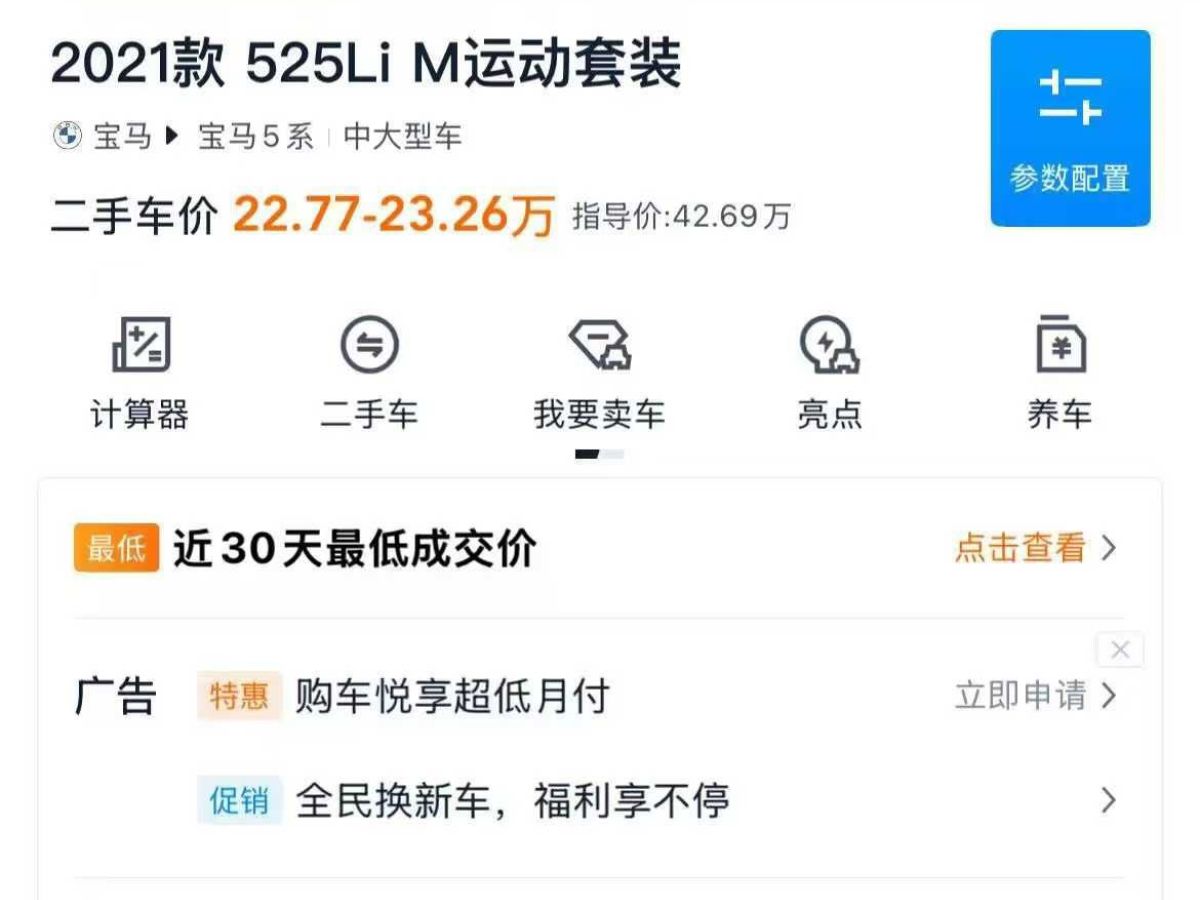Open the 计算器 loan calculator
The height and width of the screenshot is (900, 1200).
[140, 372]
